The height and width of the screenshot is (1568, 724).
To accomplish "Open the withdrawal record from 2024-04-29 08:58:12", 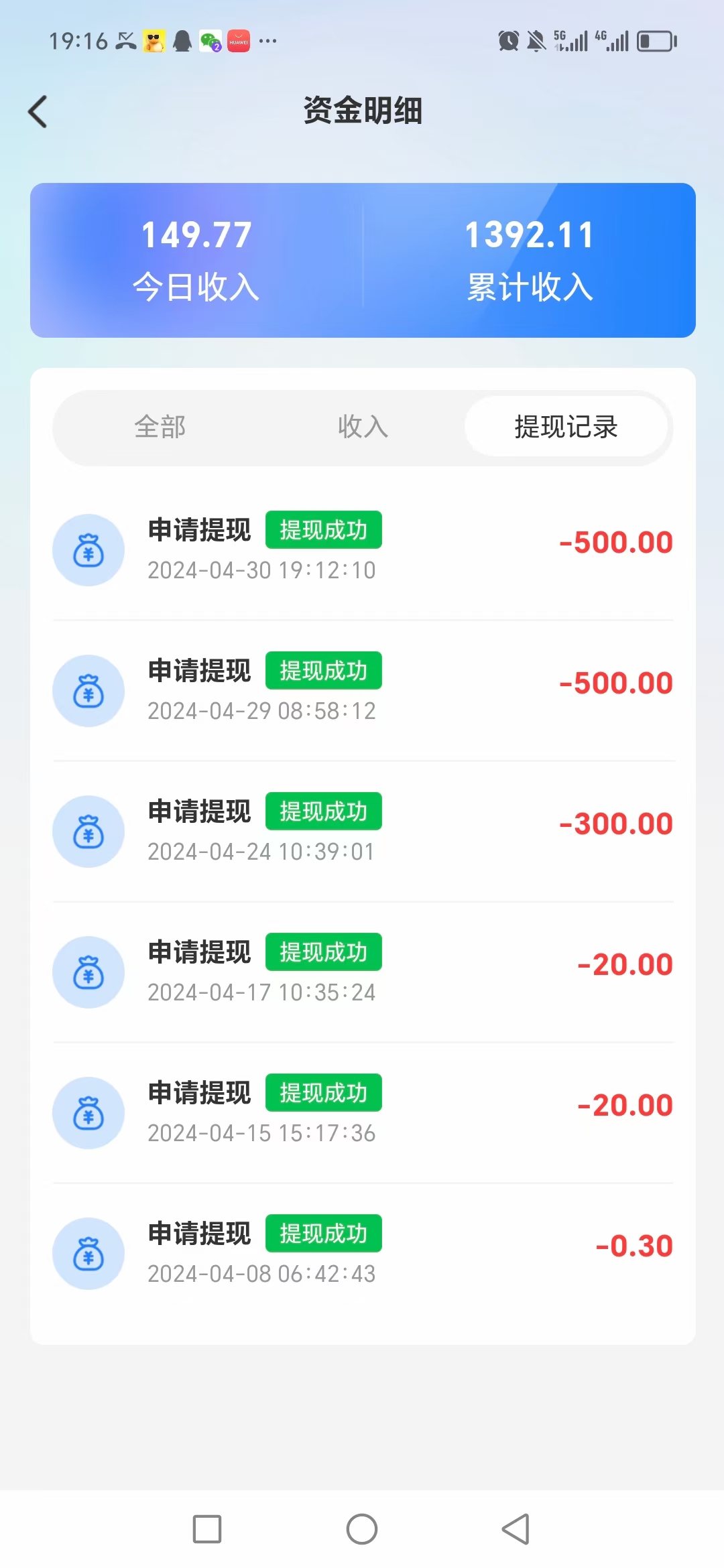I will pyautogui.click(x=363, y=691).
